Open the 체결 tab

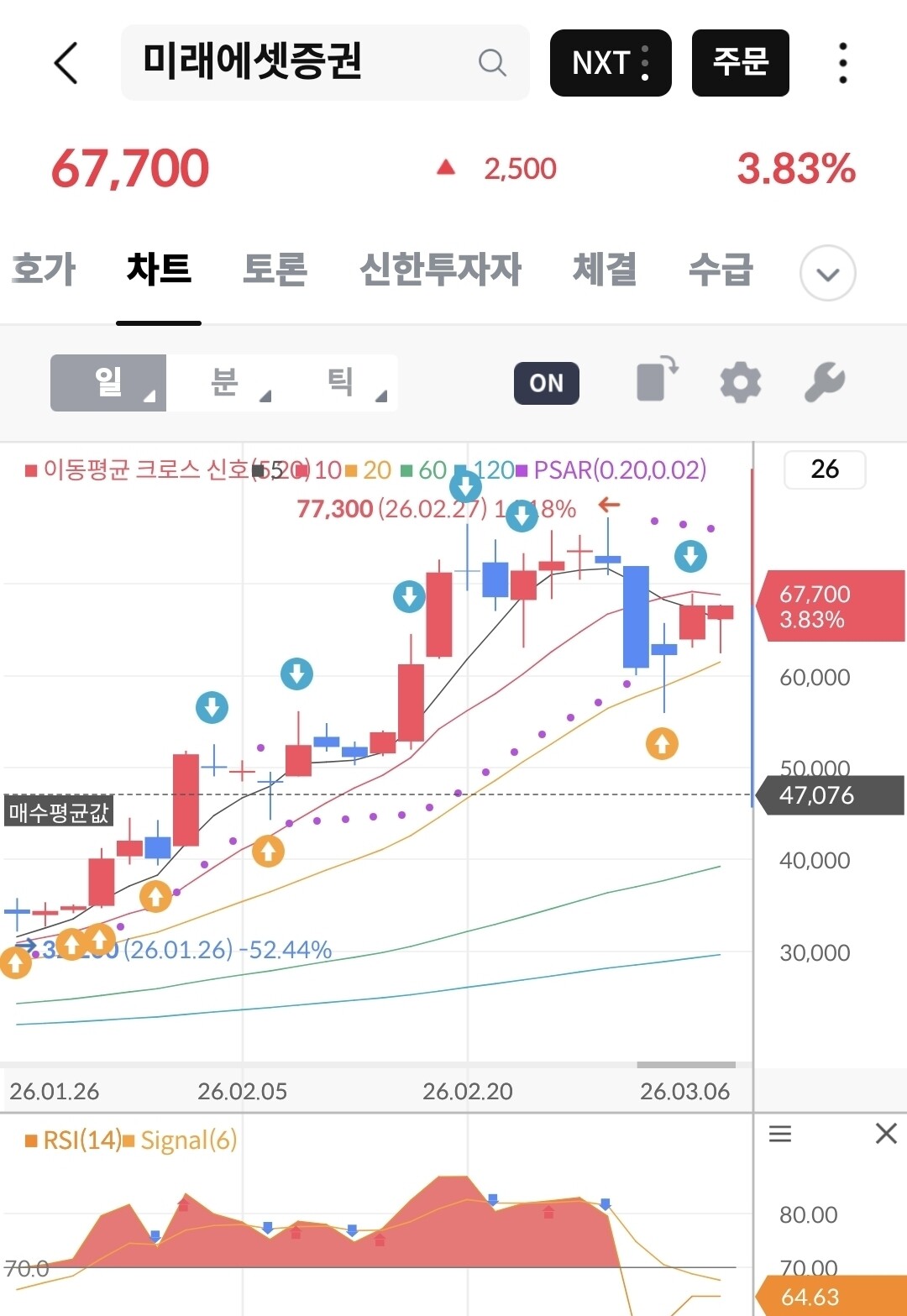click(x=604, y=270)
